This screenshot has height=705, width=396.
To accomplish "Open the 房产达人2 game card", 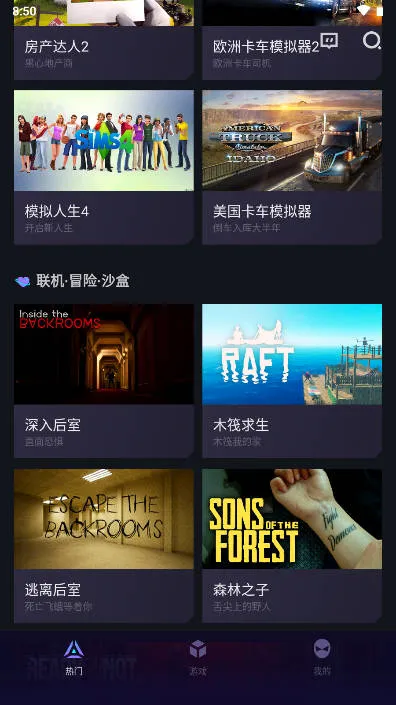I will click(104, 40).
